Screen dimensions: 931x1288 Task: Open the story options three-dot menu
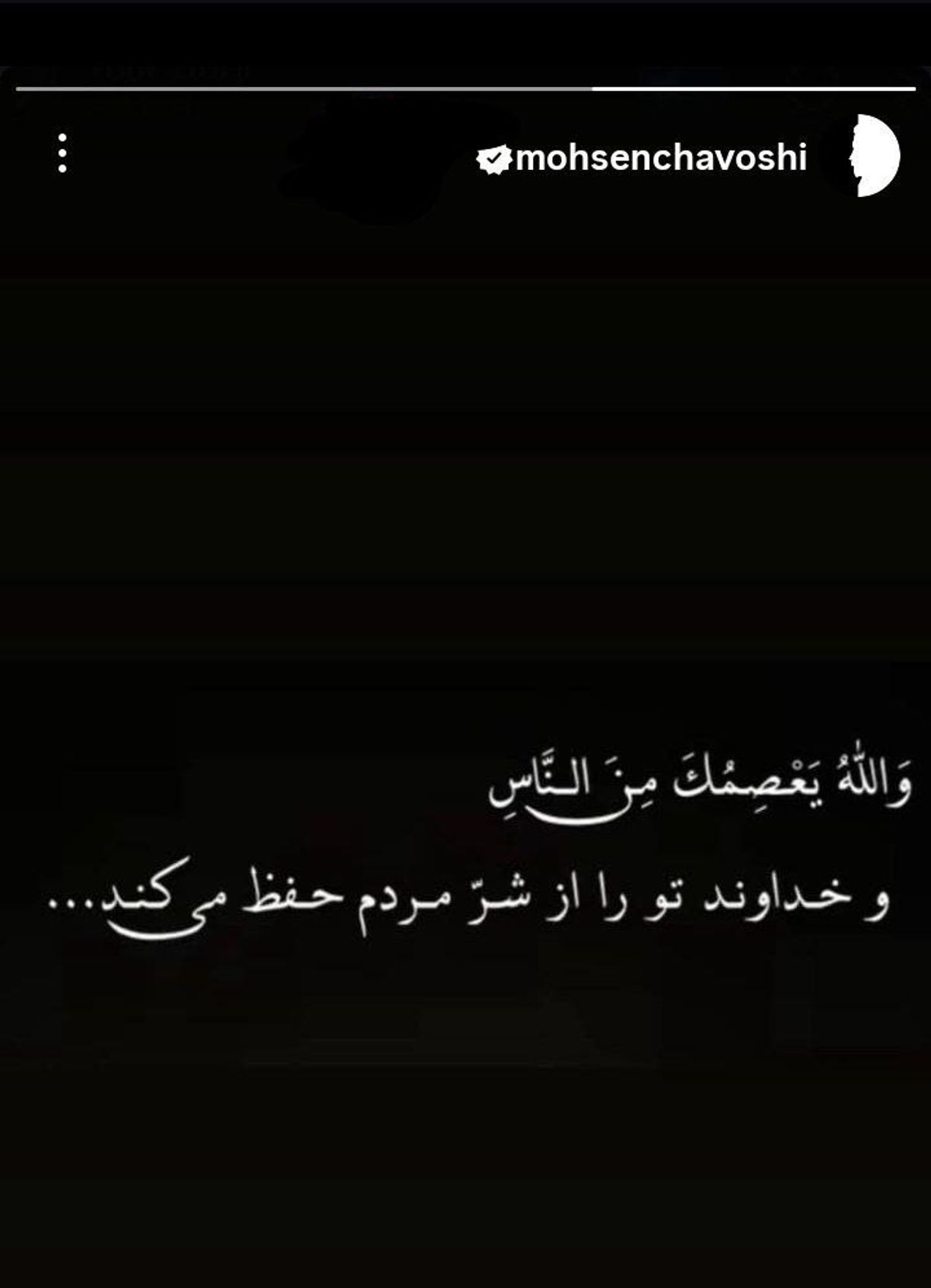tap(62, 154)
